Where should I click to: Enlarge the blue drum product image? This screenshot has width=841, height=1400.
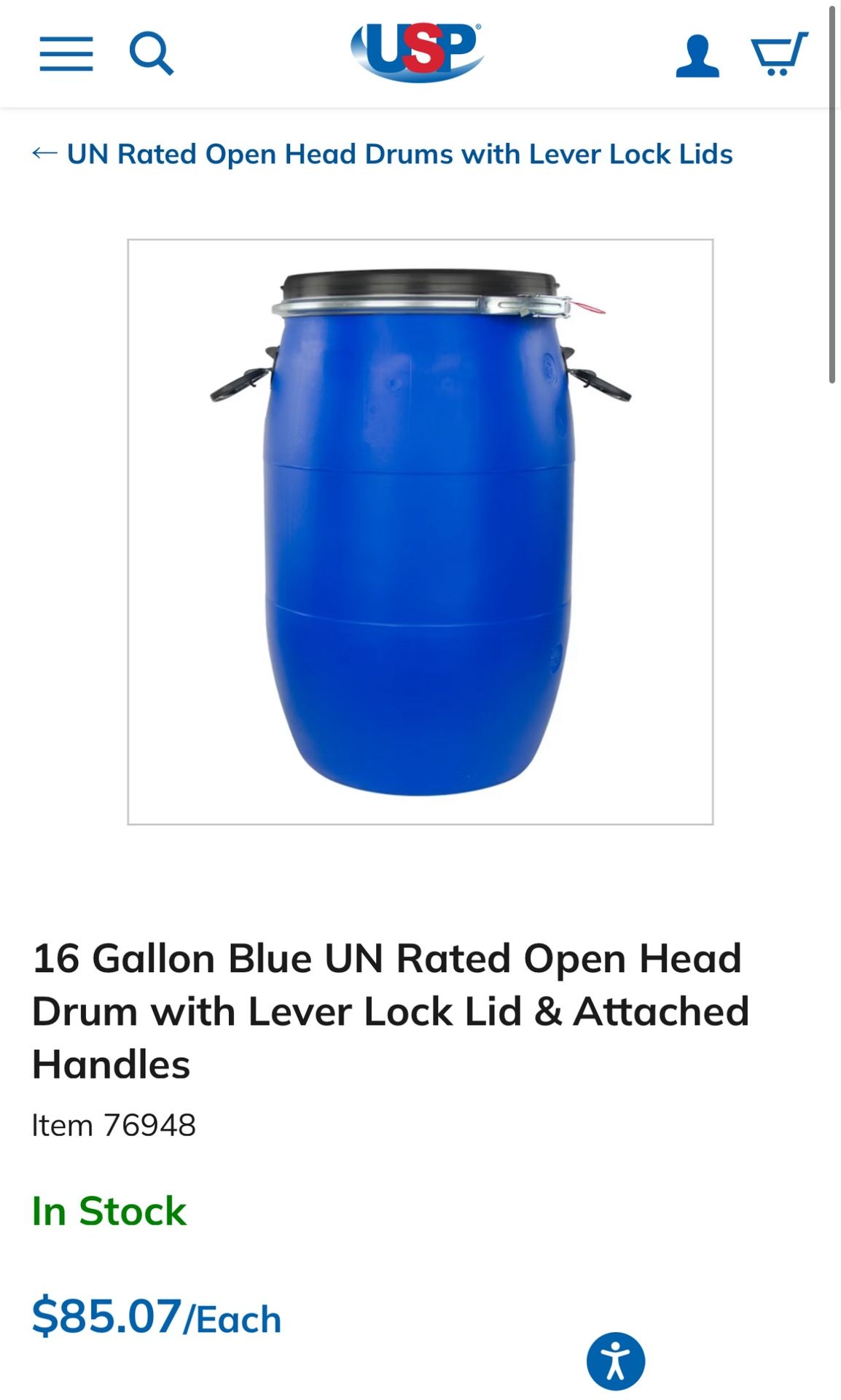(420, 532)
